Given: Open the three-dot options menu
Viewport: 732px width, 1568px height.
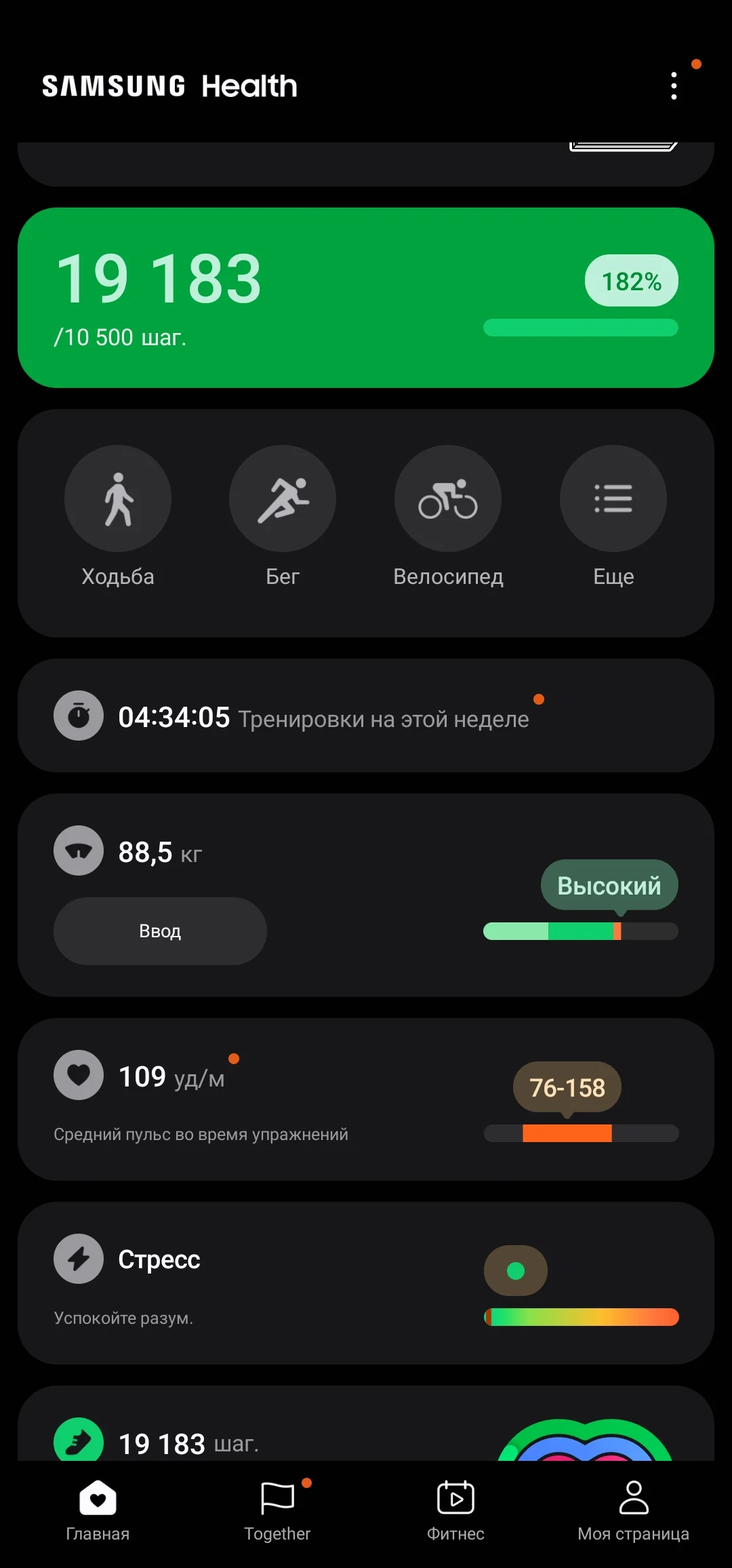Looking at the screenshot, I should [x=674, y=85].
